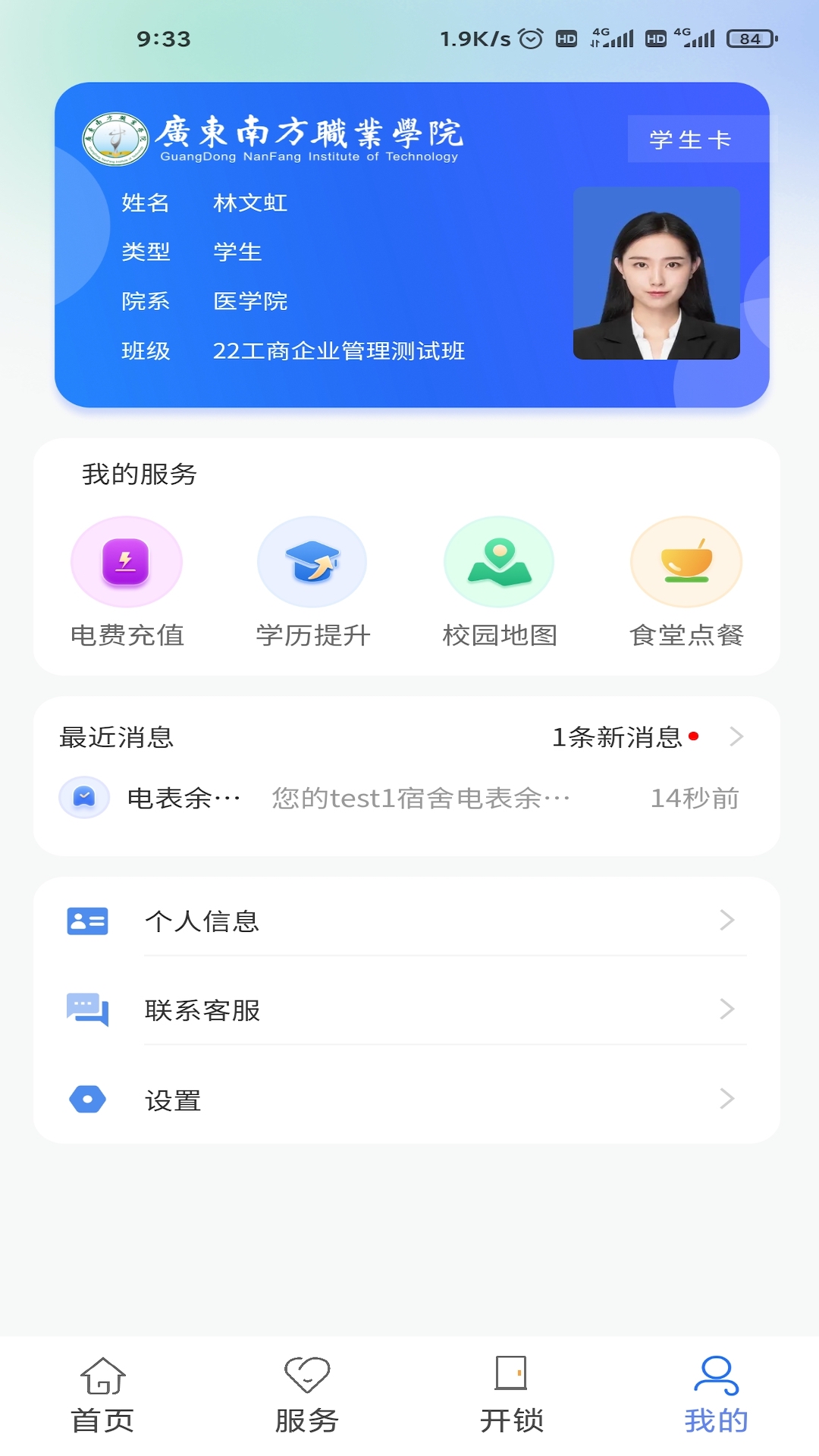Click the electricity meter message avatar icon

(x=84, y=797)
